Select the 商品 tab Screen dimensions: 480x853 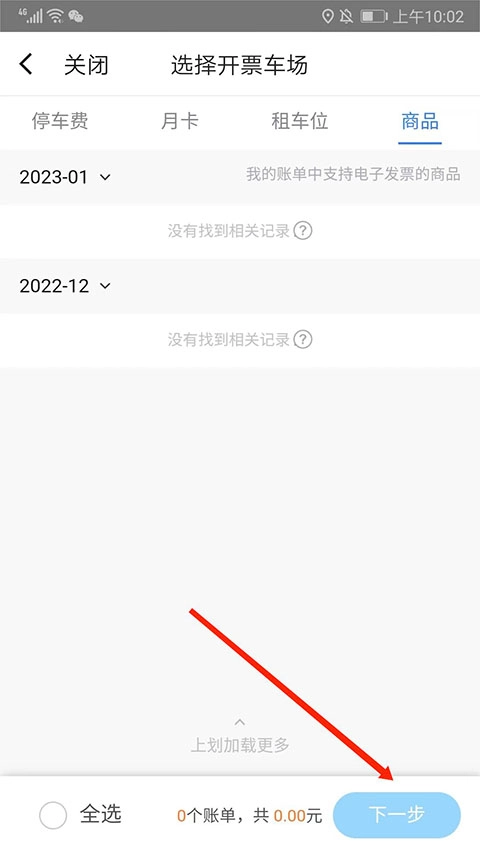(420, 121)
